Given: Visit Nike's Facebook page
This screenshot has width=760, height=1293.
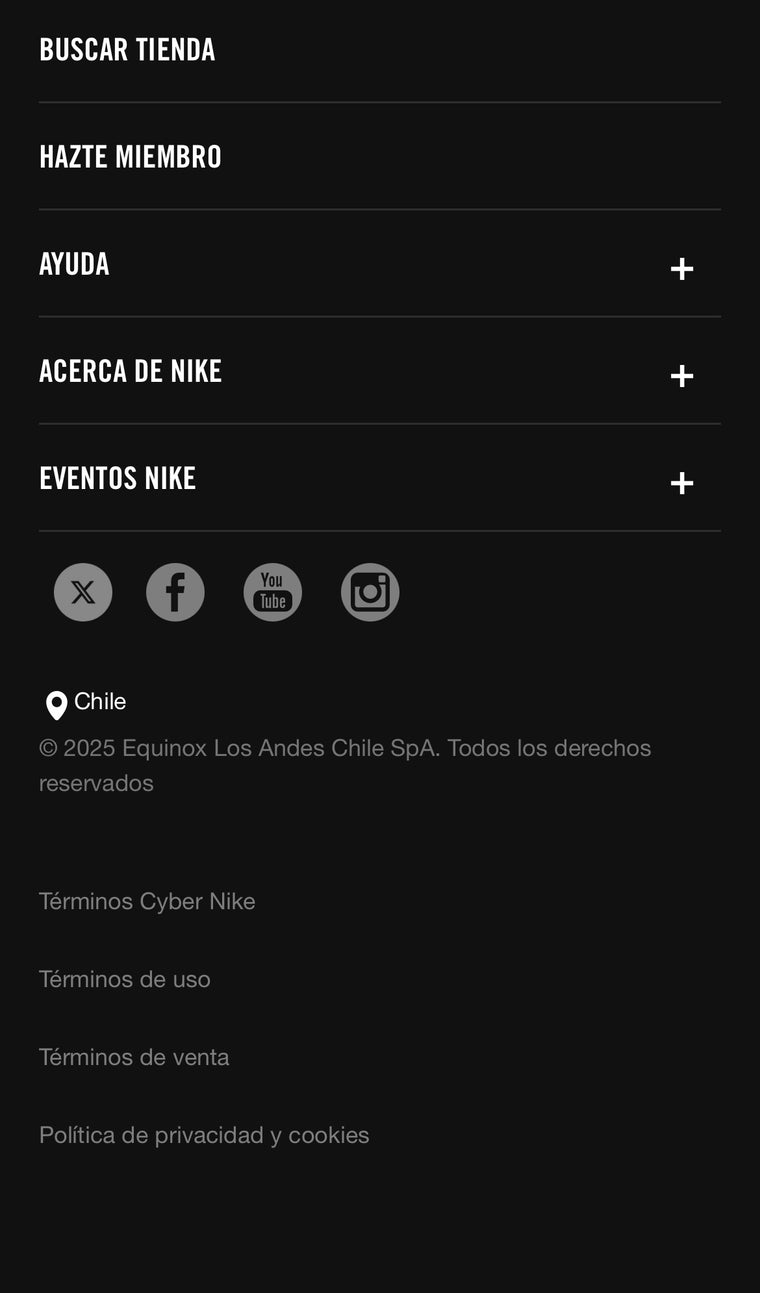Looking at the screenshot, I should [175, 592].
